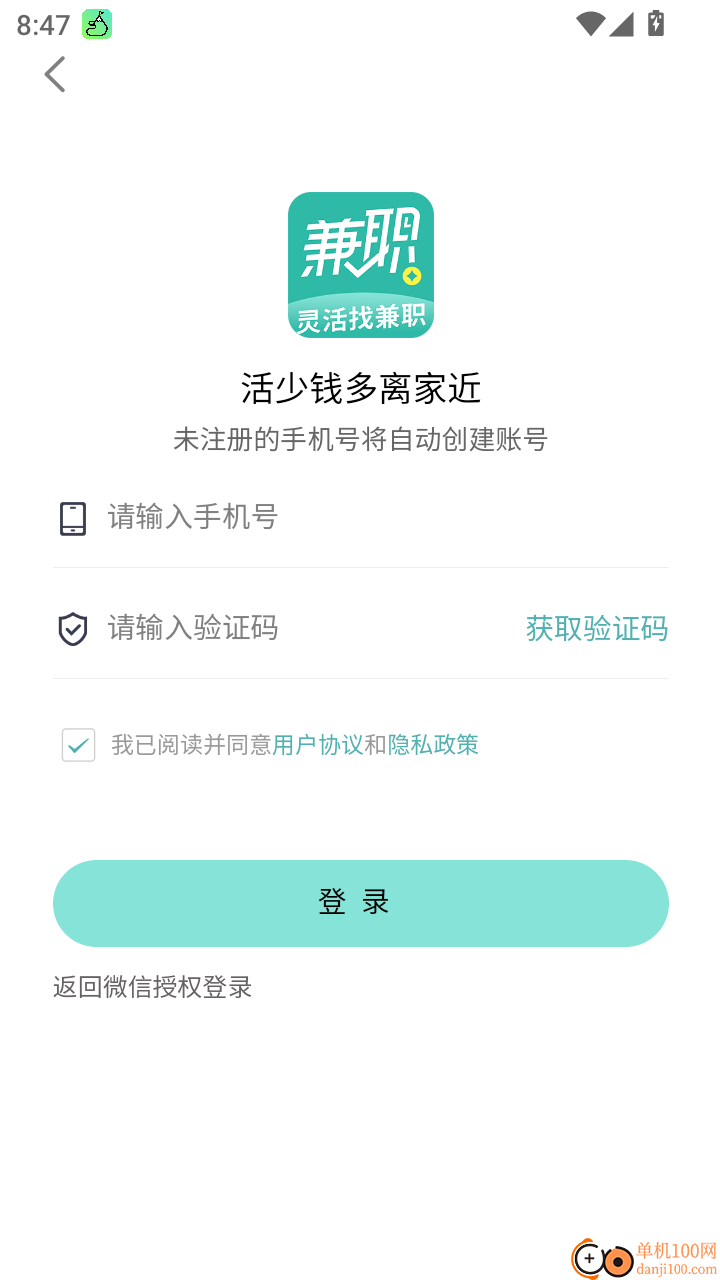Click the green app icon in the status bar

95,25
